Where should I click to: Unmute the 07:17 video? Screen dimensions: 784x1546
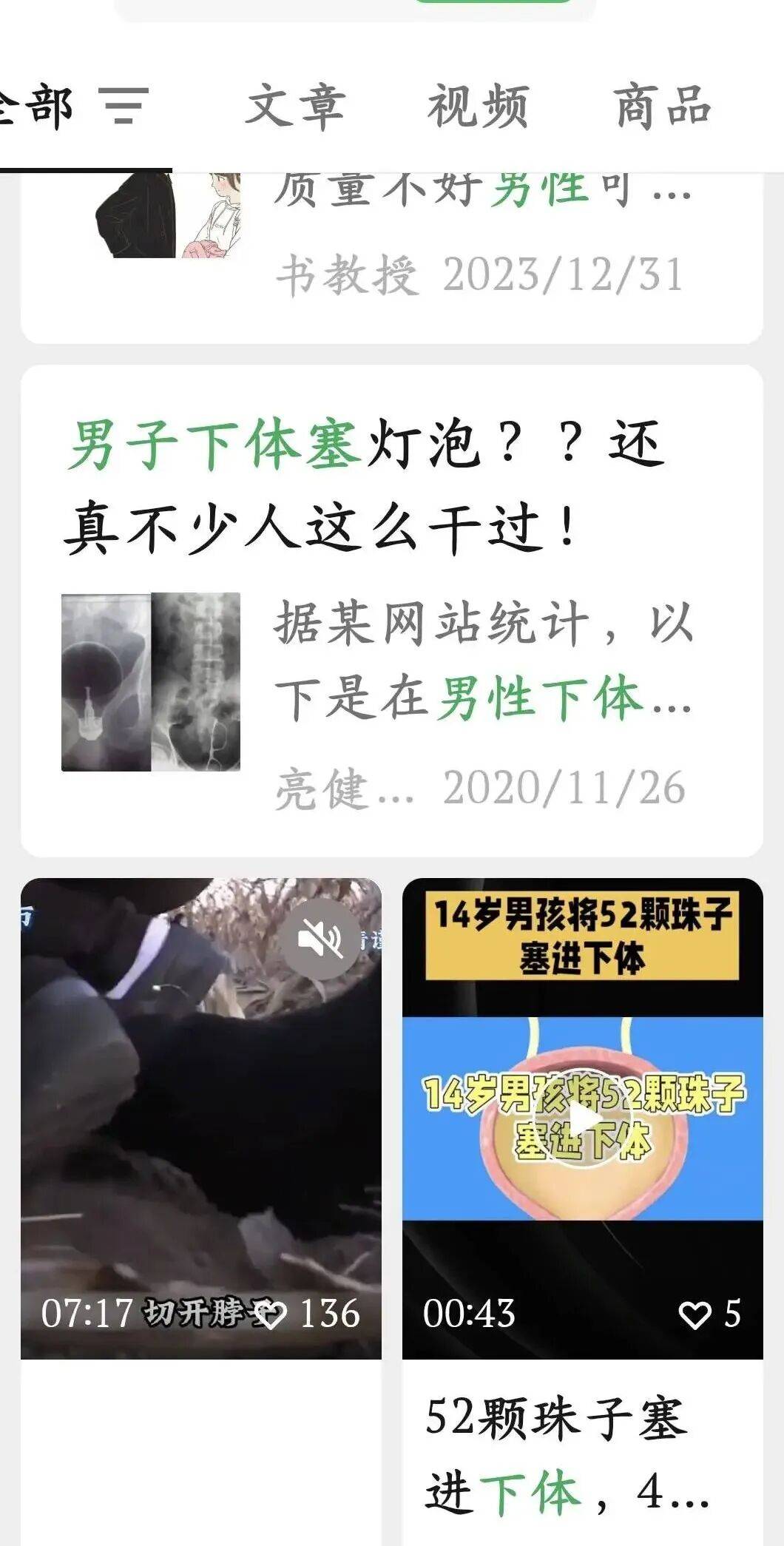pyautogui.click(x=321, y=940)
